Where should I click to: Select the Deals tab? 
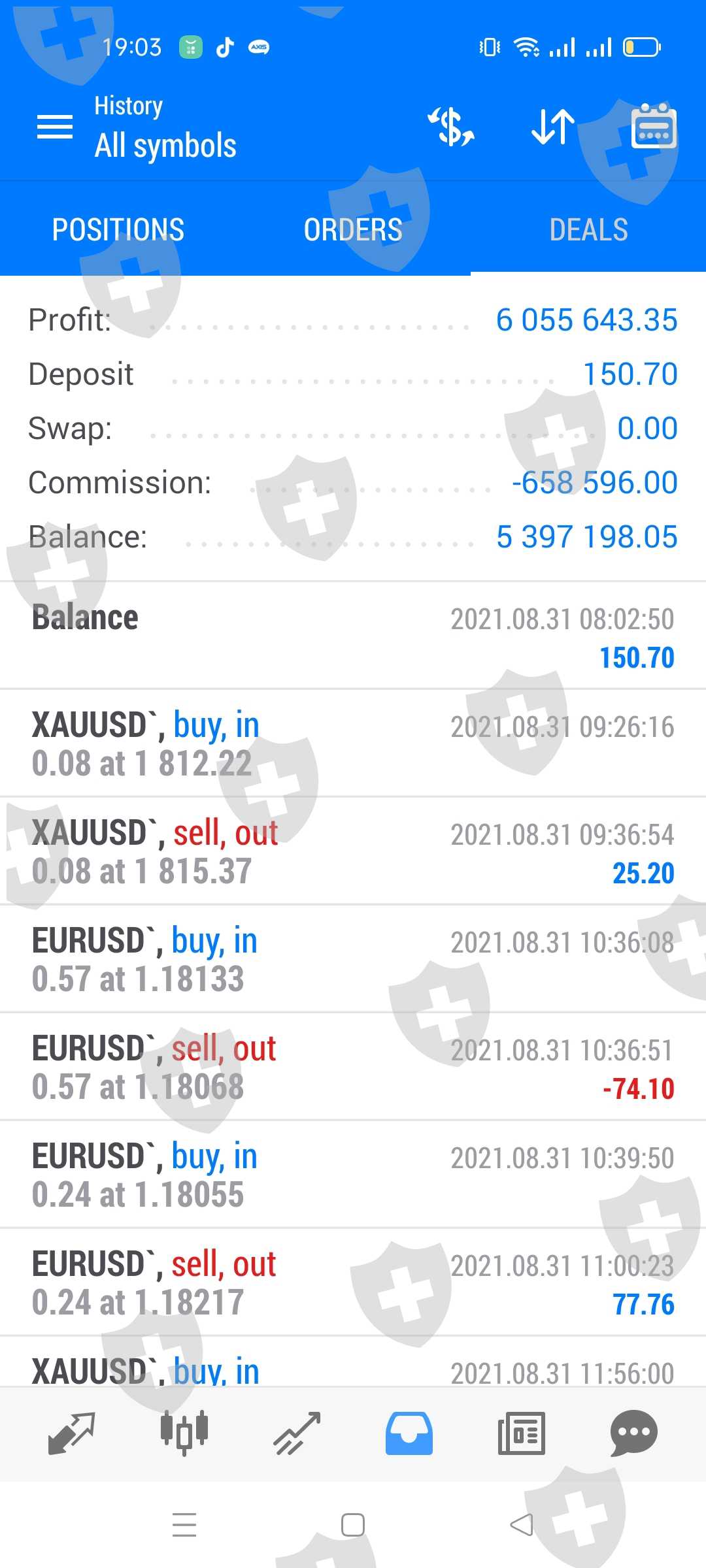pyautogui.click(x=588, y=230)
